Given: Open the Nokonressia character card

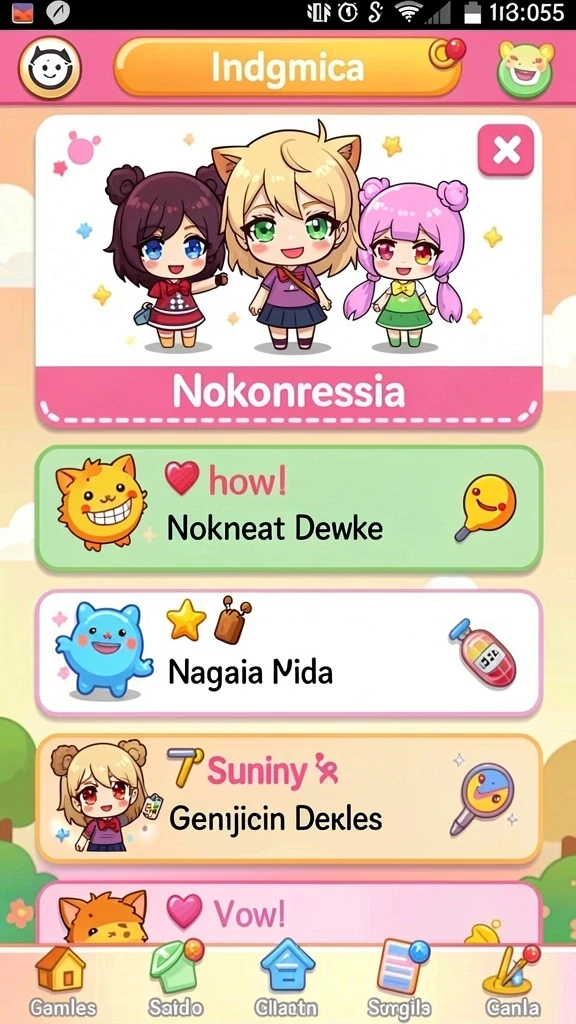Looking at the screenshot, I should pos(289,271).
